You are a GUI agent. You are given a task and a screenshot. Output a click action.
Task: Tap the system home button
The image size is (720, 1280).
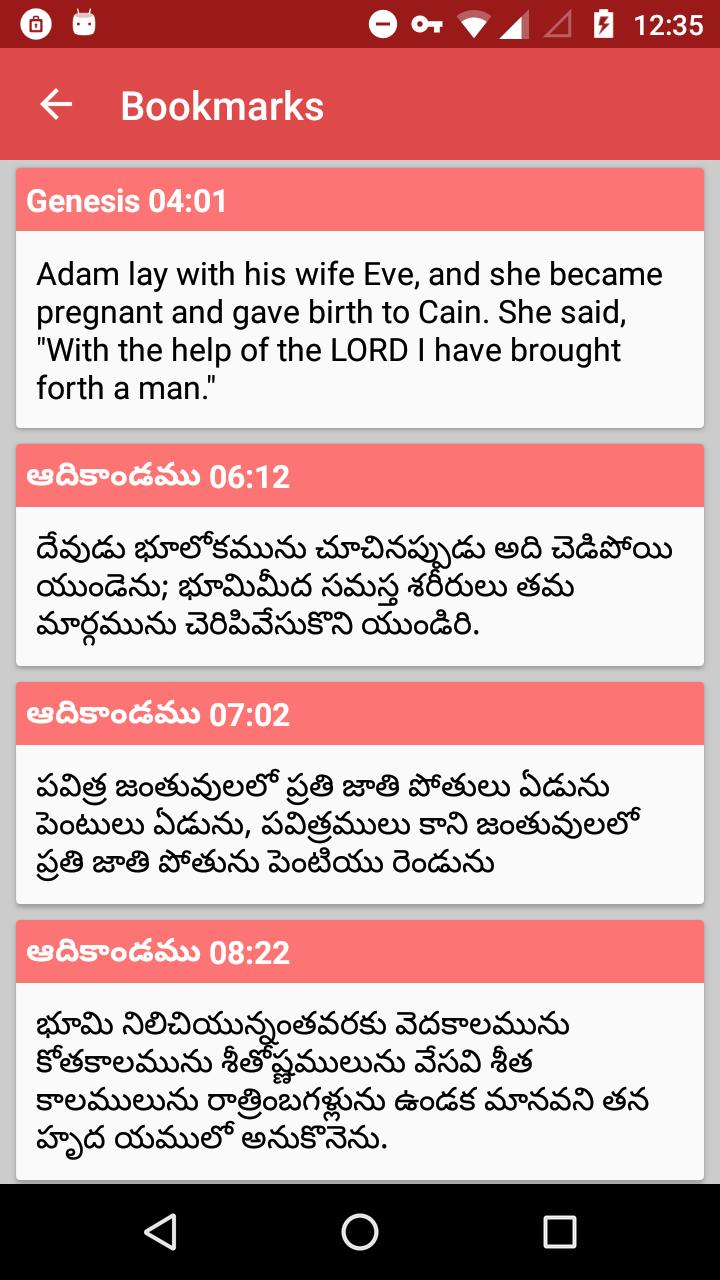pyautogui.click(x=360, y=1232)
